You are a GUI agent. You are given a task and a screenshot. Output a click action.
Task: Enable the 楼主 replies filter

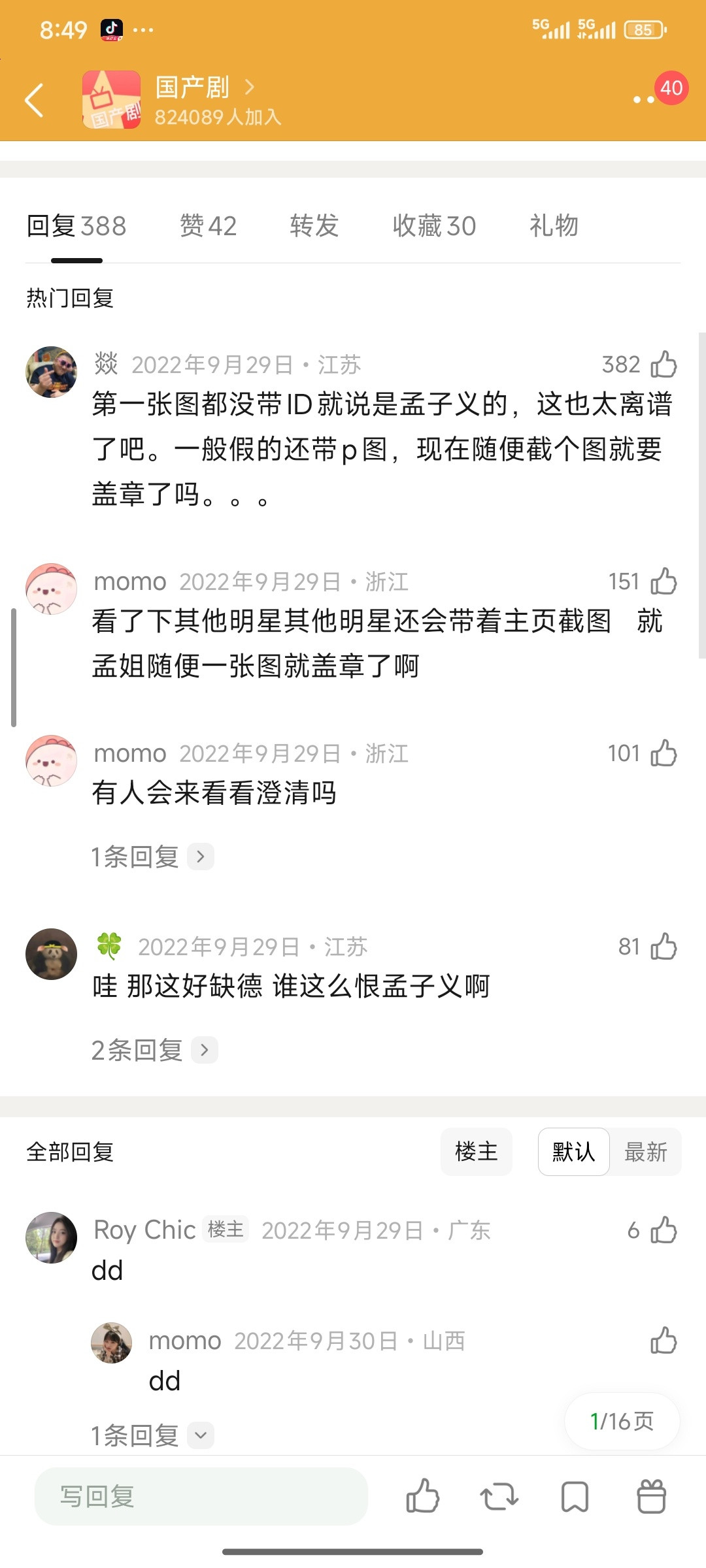point(477,1152)
